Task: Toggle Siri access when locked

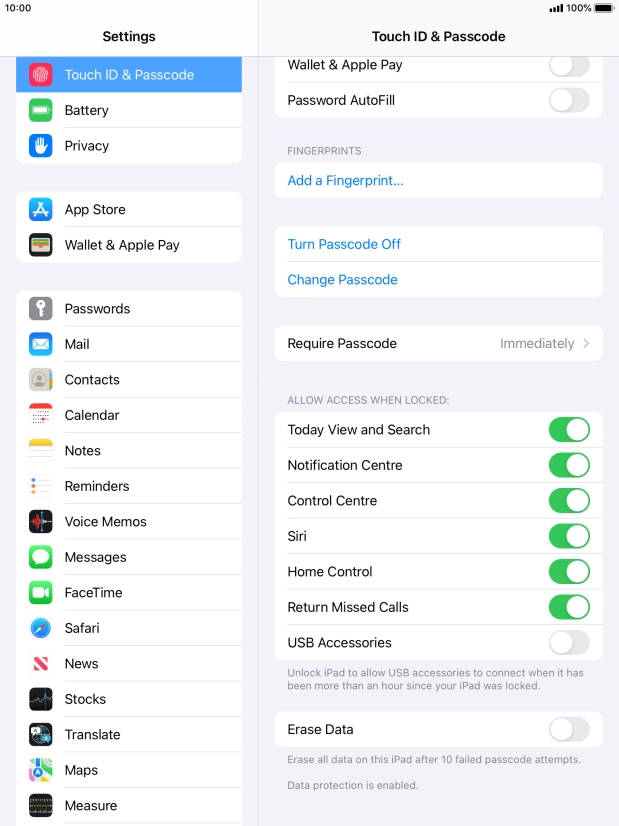Action: pyautogui.click(x=568, y=536)
